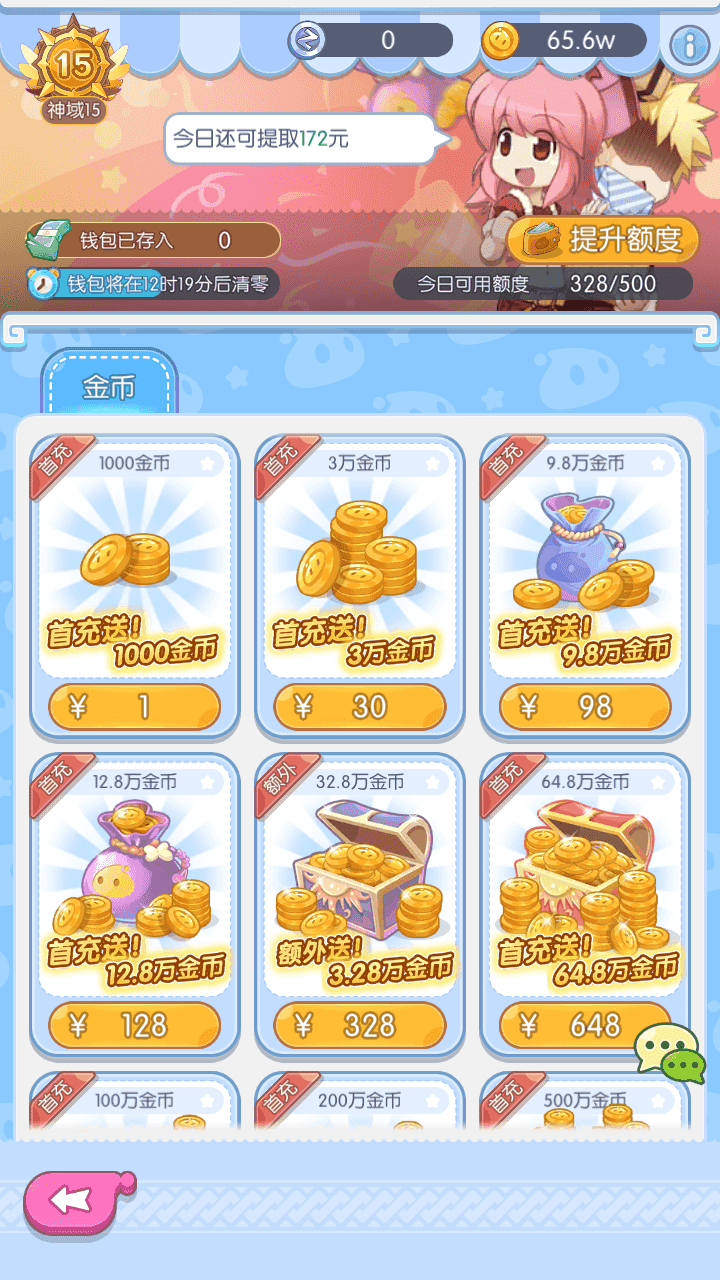Go back with the pink arrow button
This screenshot has width=720, height=1280.
77,1199
